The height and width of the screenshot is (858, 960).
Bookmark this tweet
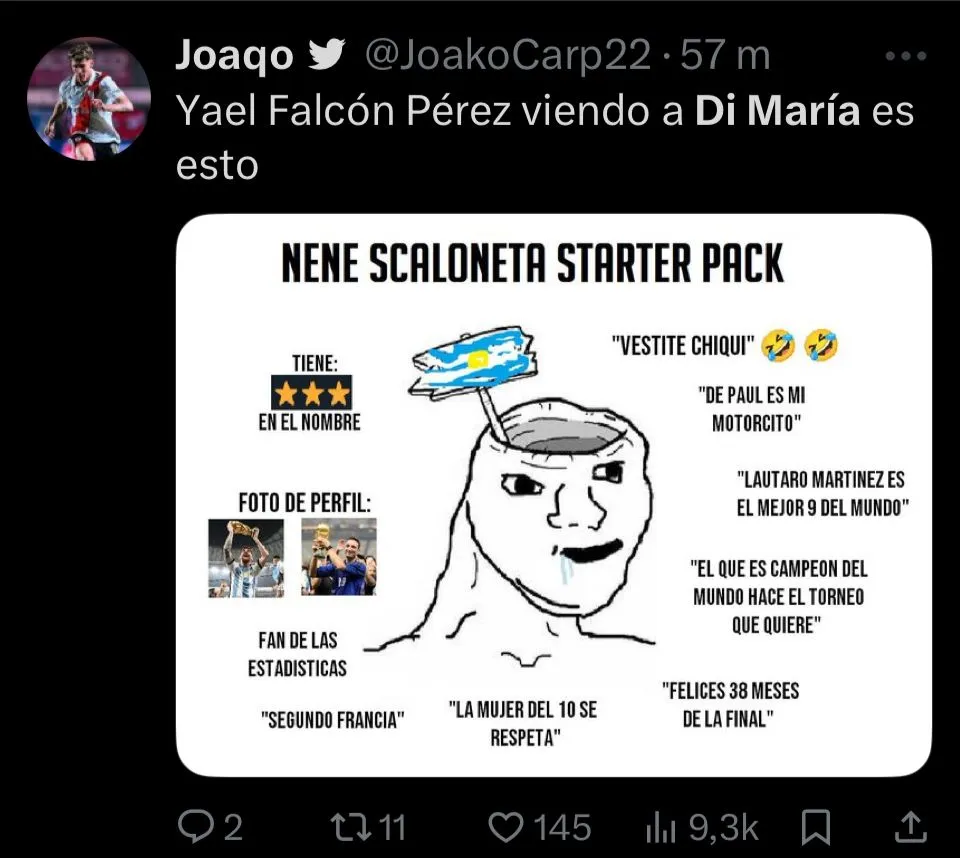816,826
